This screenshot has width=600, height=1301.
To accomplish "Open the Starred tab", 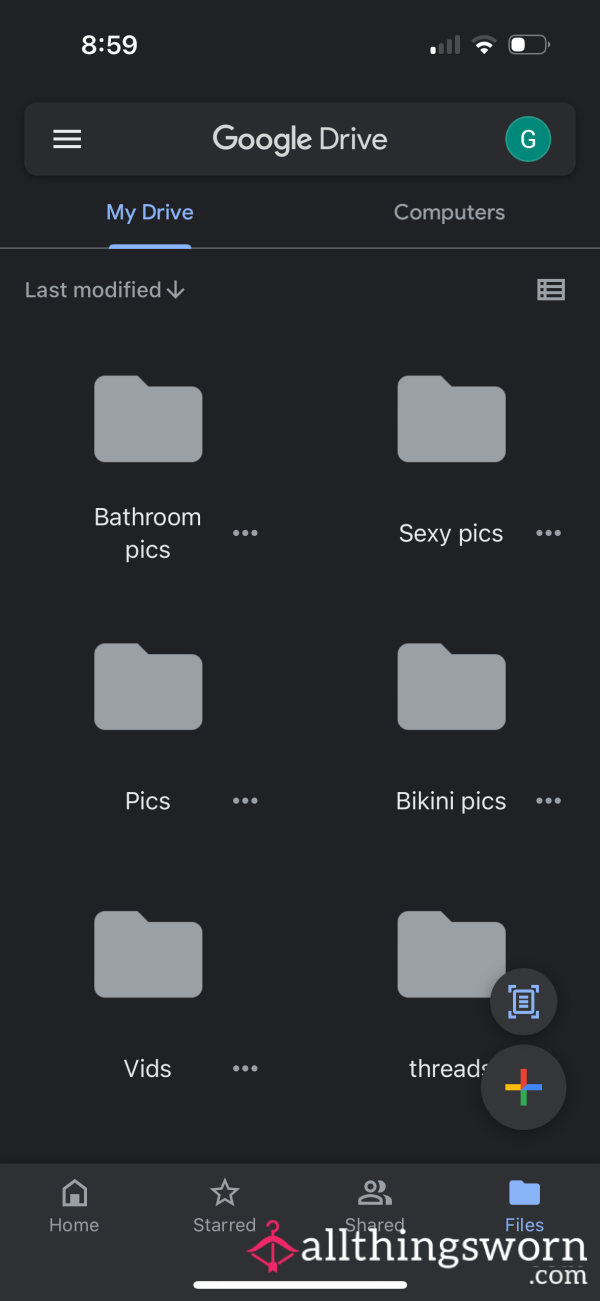I will click(224, 1206).
